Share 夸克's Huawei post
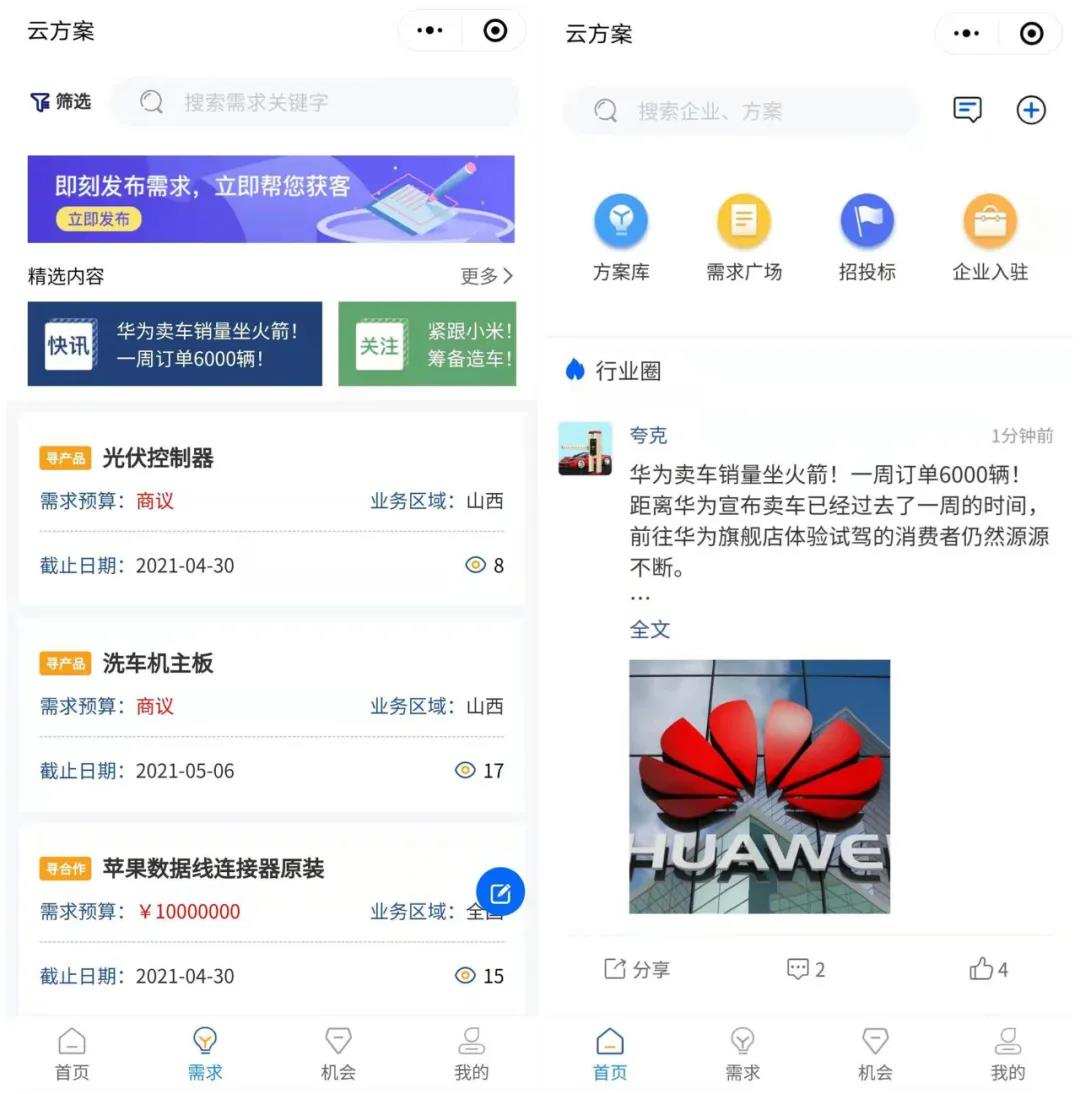The image size is (1080, 1094). [x=637, y=969]
